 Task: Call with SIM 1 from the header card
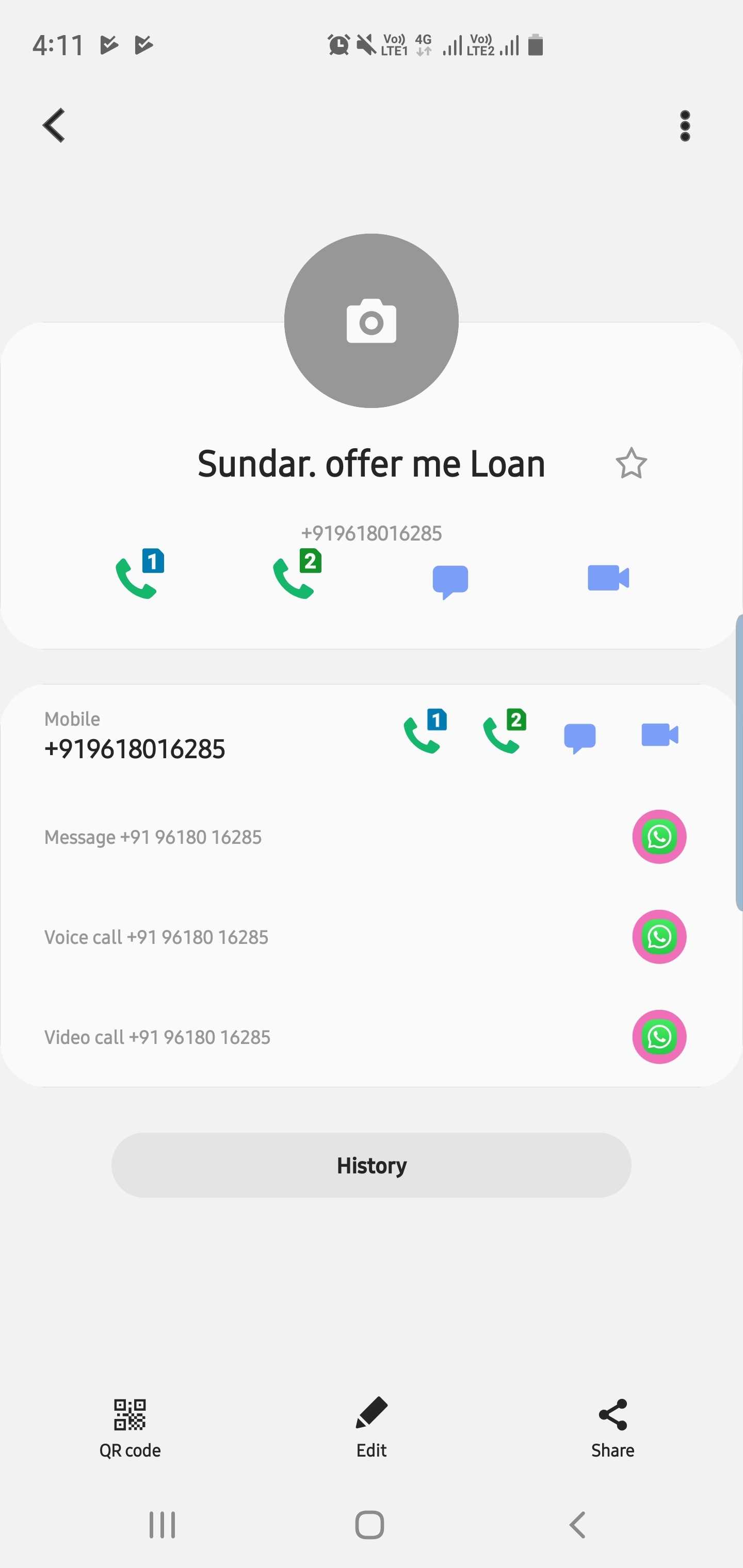click(x=140, y=574)
